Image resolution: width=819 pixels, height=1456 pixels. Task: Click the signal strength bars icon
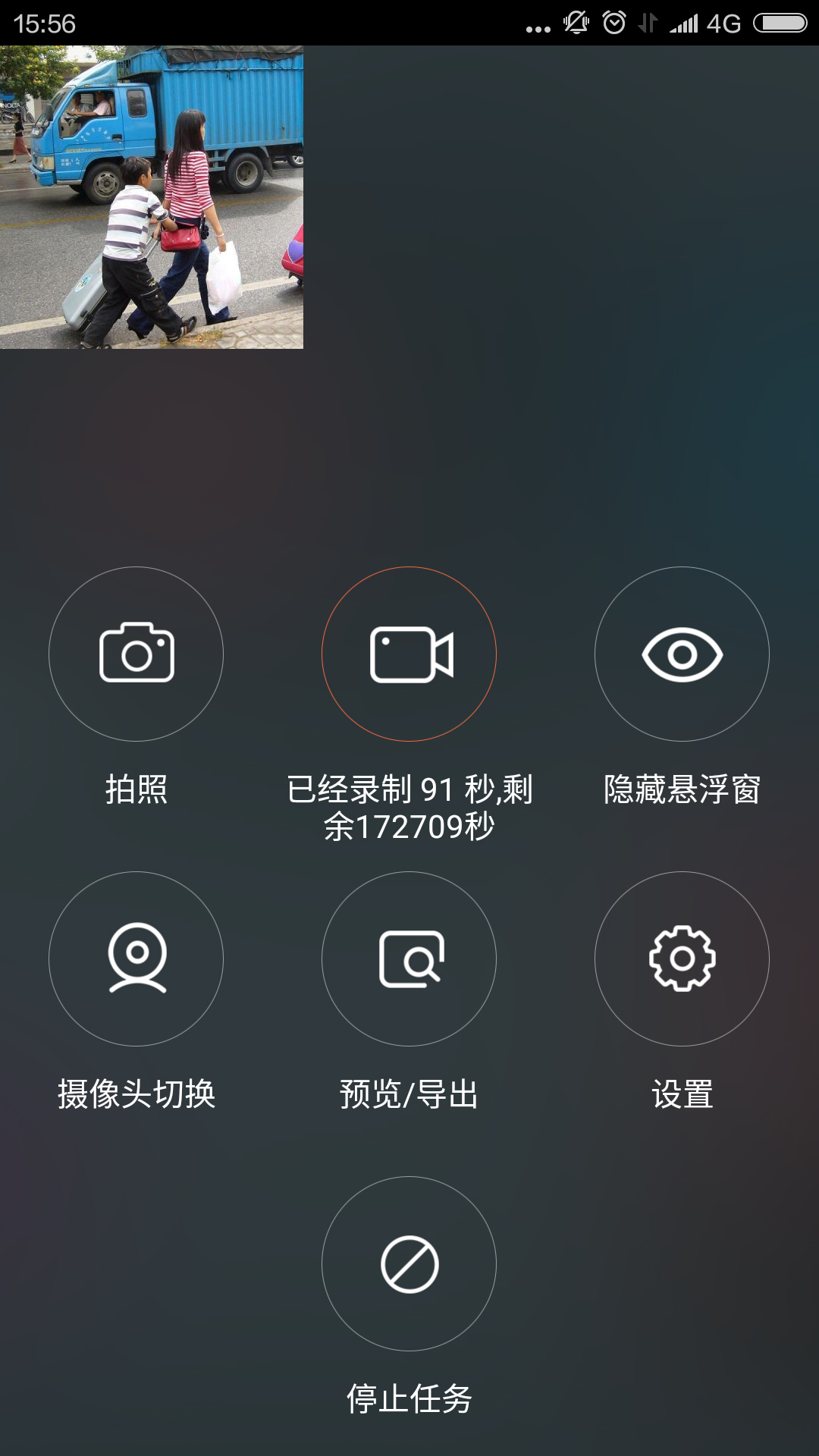coord(683,21)
